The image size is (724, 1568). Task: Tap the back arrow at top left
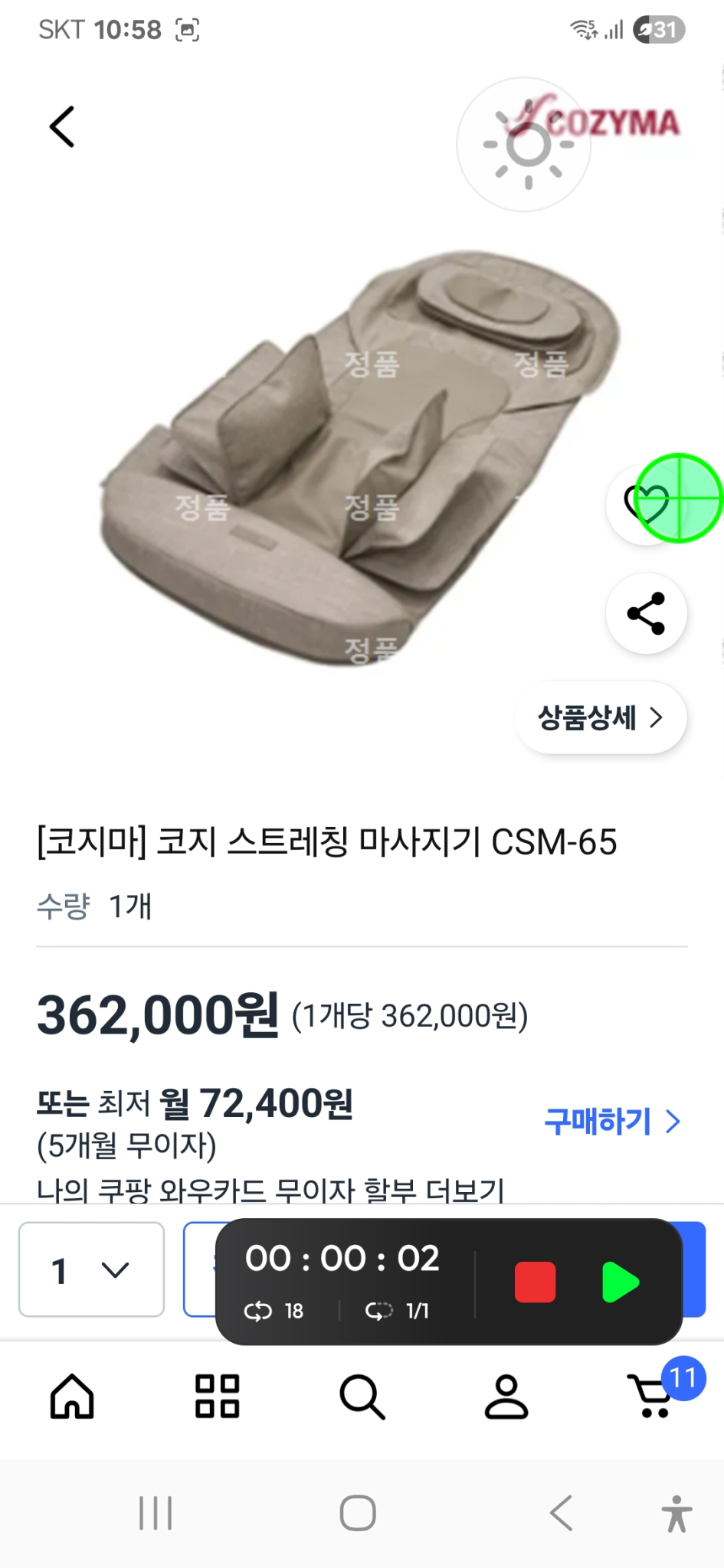point(61,125)
